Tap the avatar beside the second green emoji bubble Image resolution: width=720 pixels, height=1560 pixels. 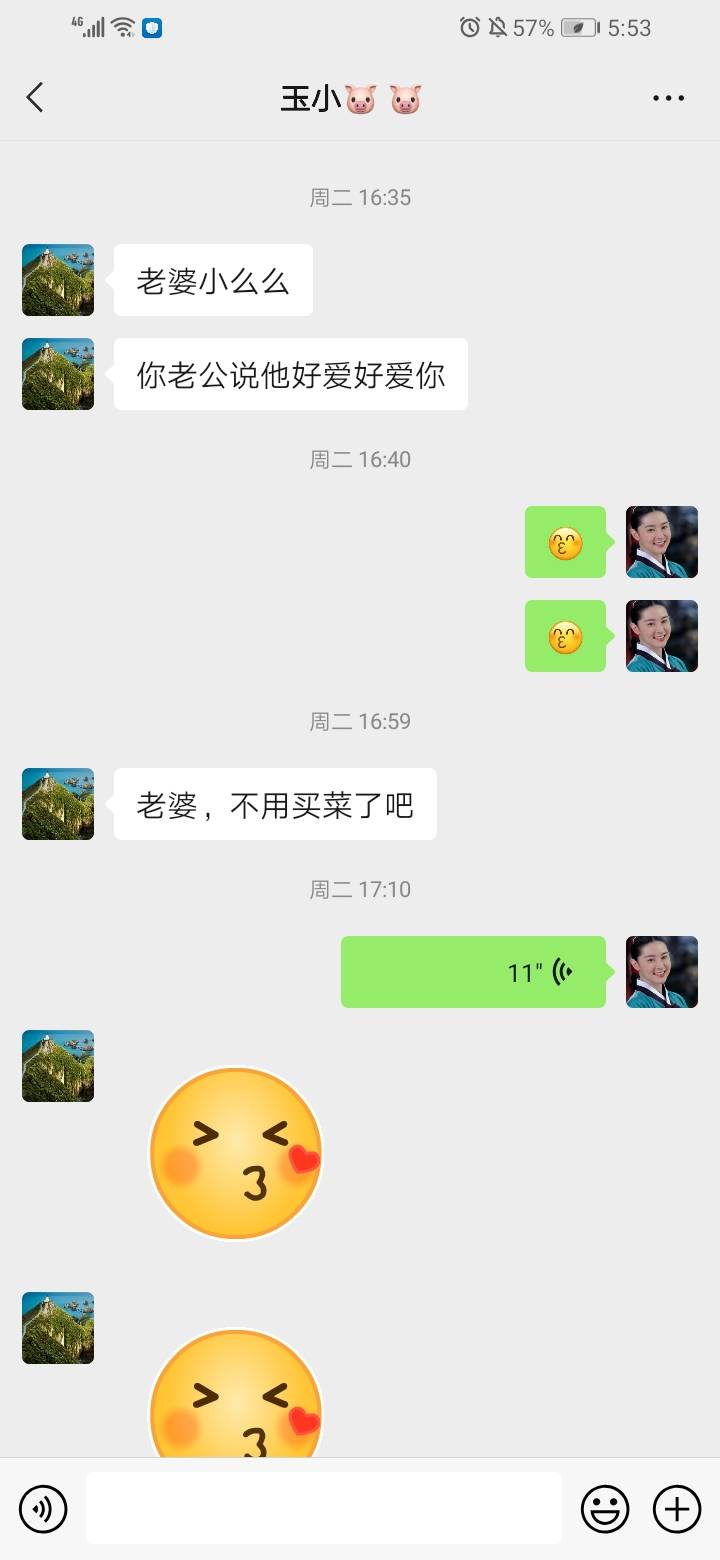[661, 636]
